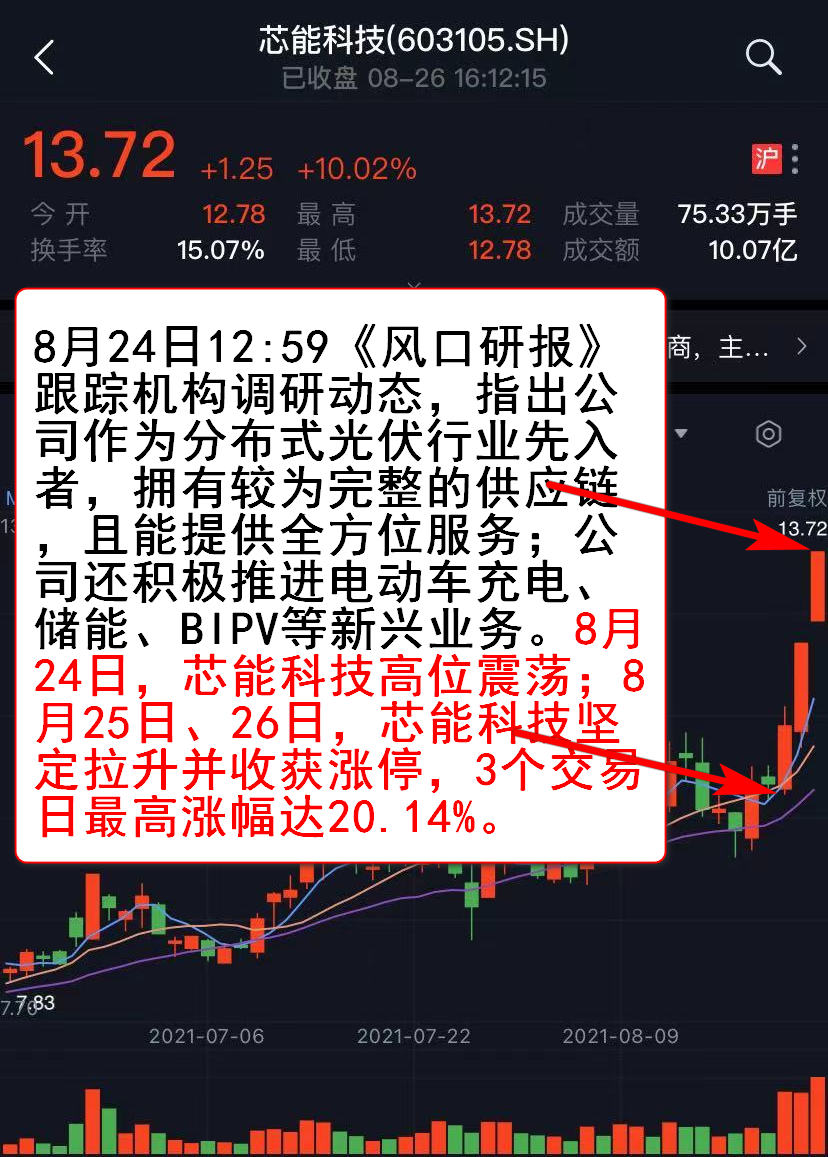Open chart settings hexagon icon
Viewport: 828px width, 1157px height.
coord(768,434)
